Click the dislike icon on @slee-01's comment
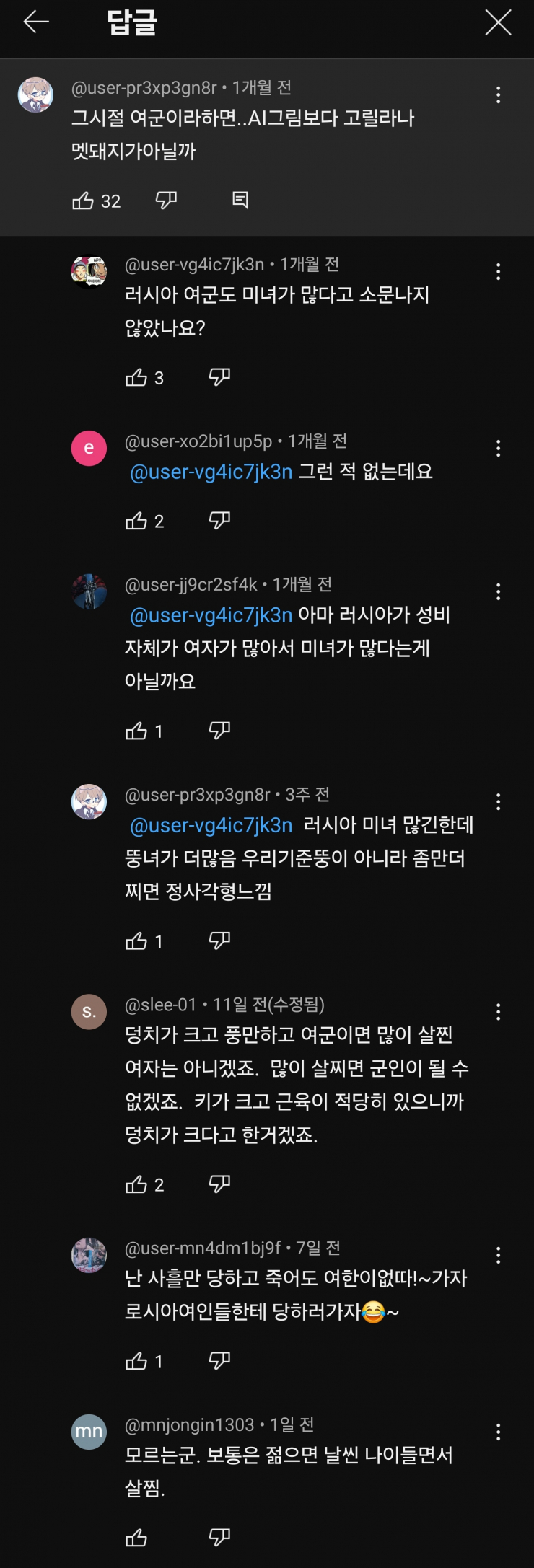Image resolution: width=534 pixels, height=1568 pixels. pos(219,1184)
